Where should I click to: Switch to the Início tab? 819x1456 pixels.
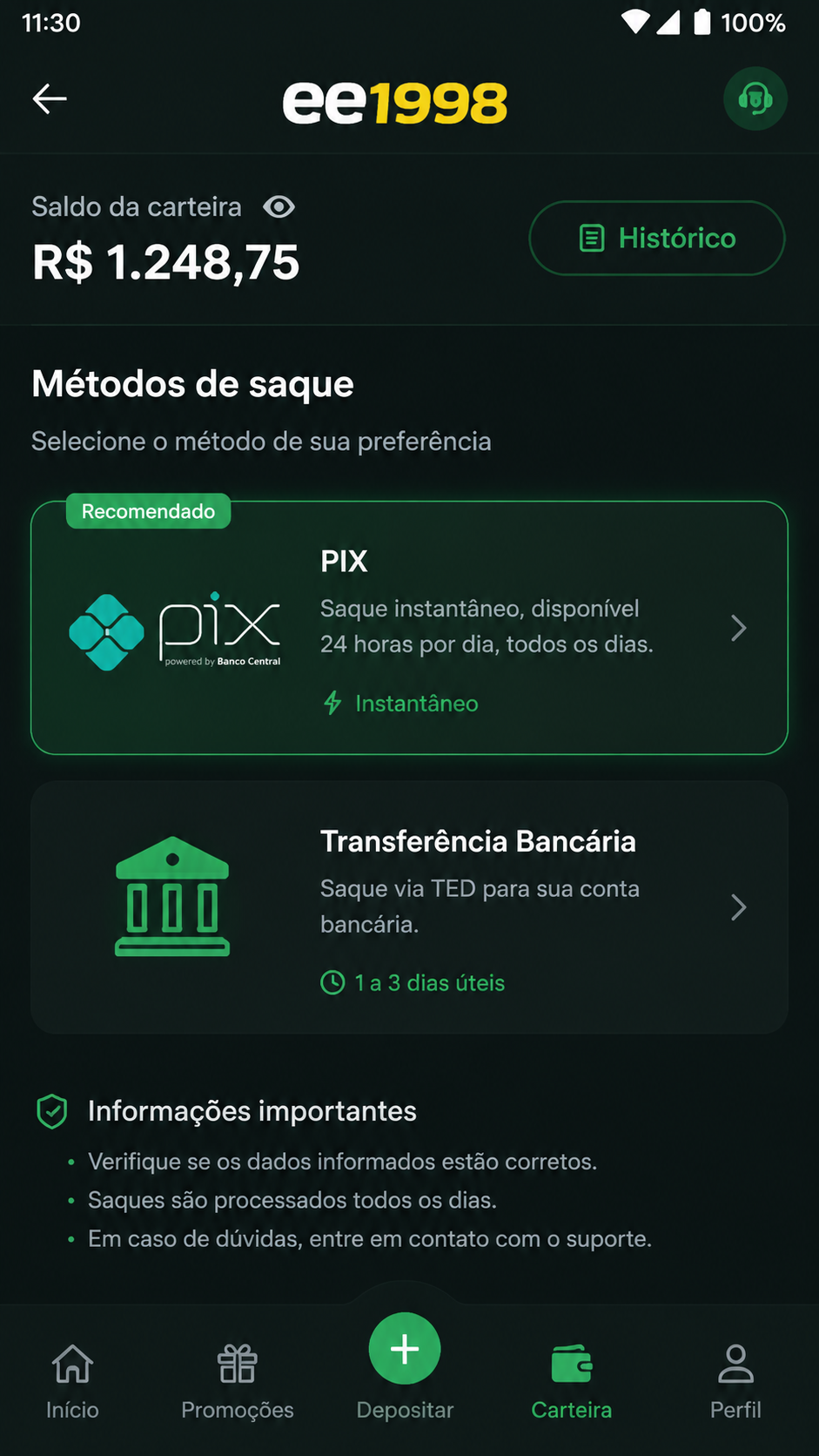click(x=72, y=1381)
